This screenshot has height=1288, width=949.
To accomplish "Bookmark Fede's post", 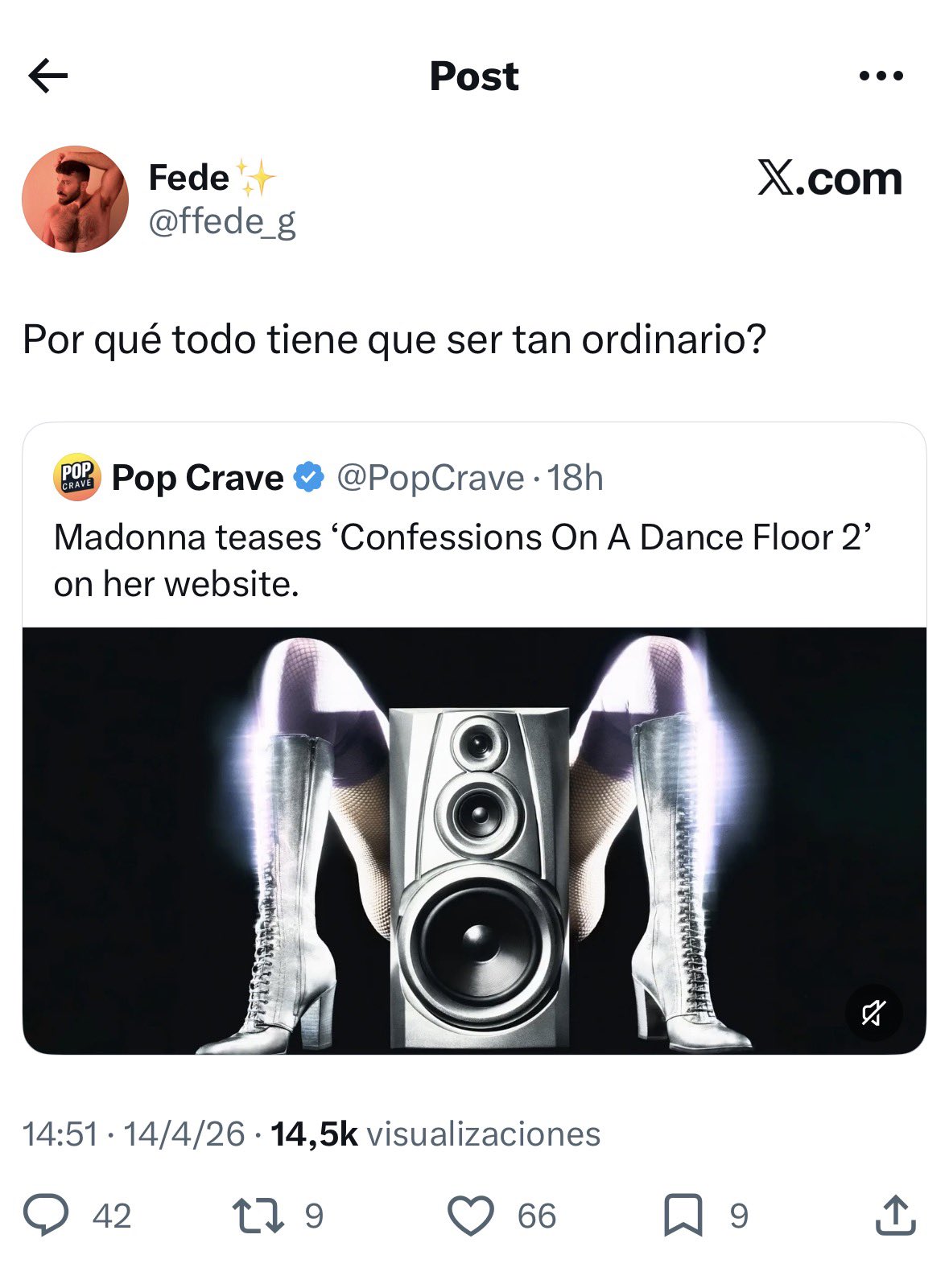I will [683, 1215].
